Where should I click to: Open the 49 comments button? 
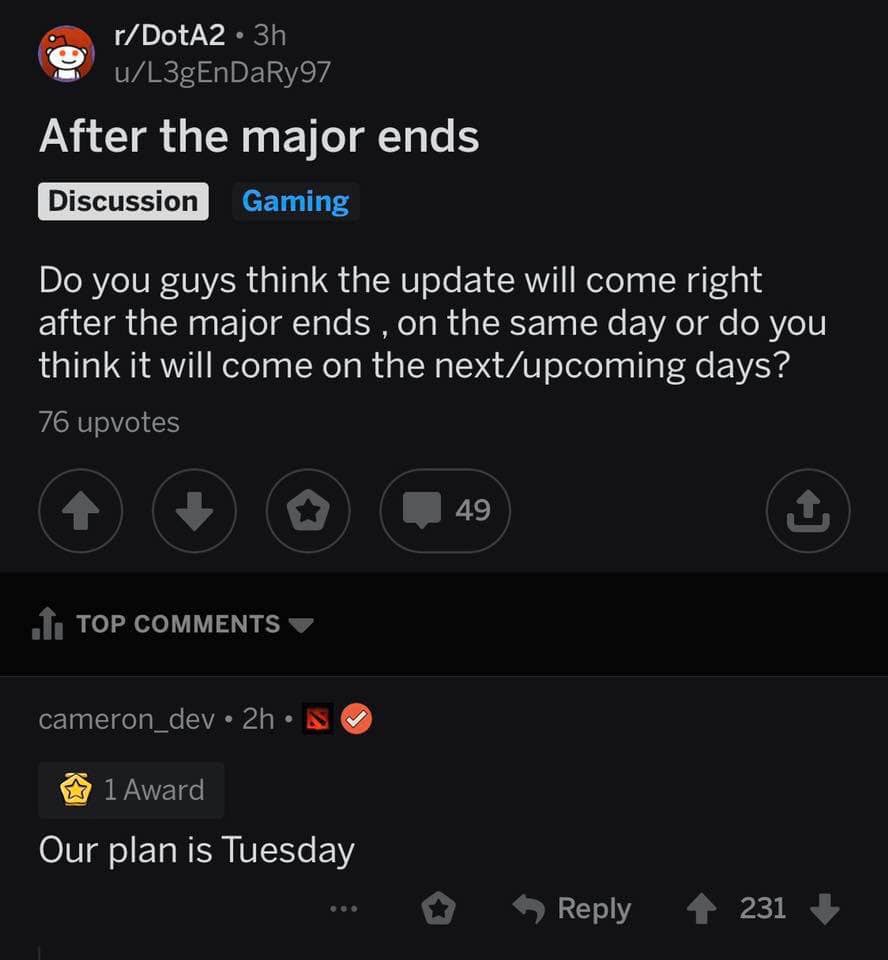(445, 511)
